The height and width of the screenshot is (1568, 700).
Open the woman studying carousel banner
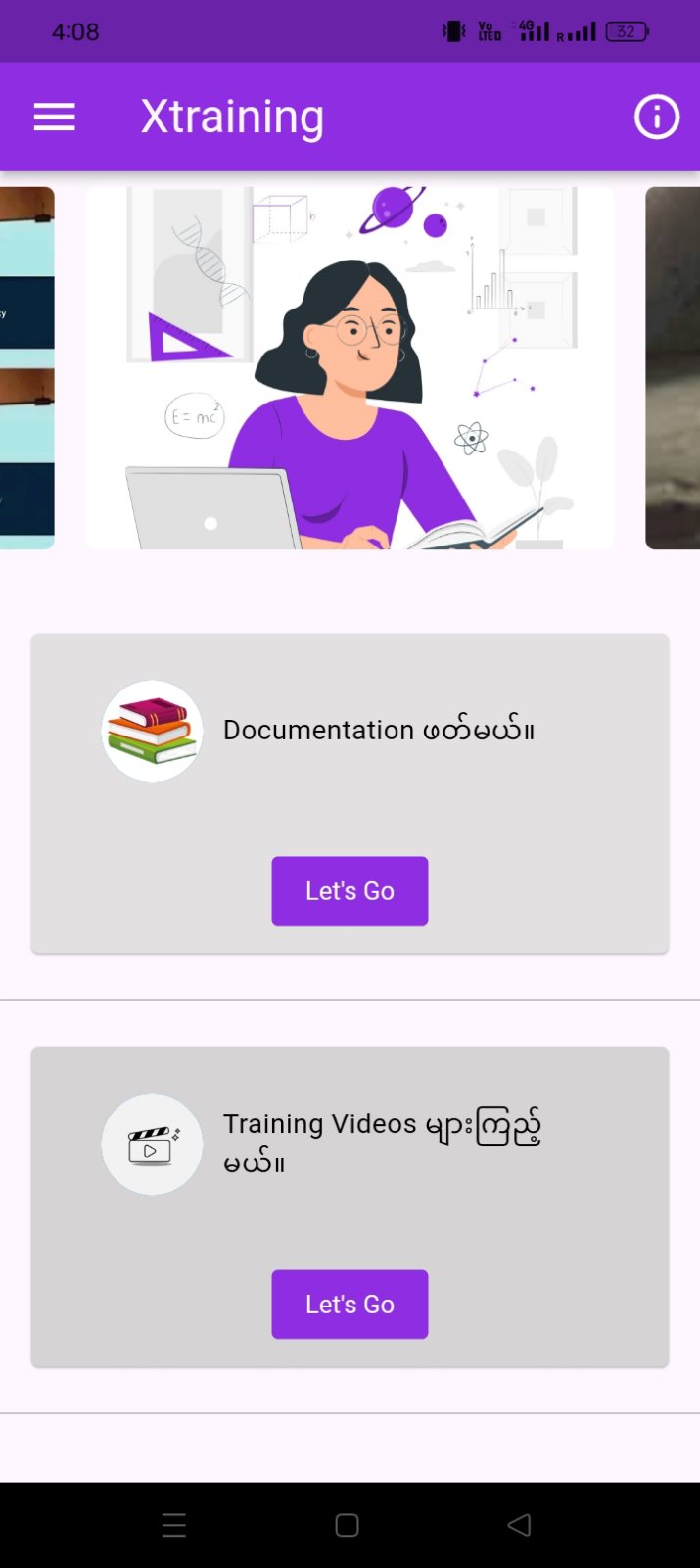(350, 367)
